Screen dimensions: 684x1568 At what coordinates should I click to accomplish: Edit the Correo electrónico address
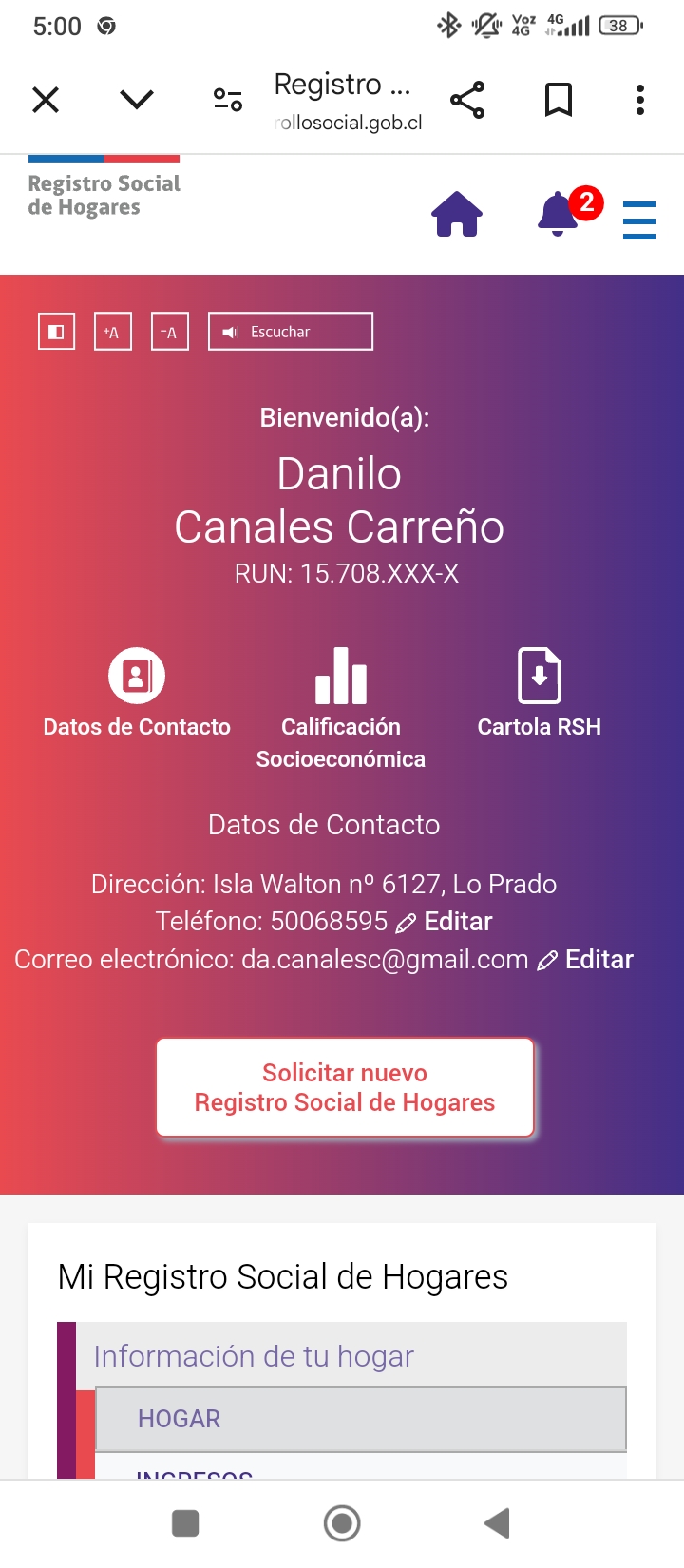coord(586,960)
